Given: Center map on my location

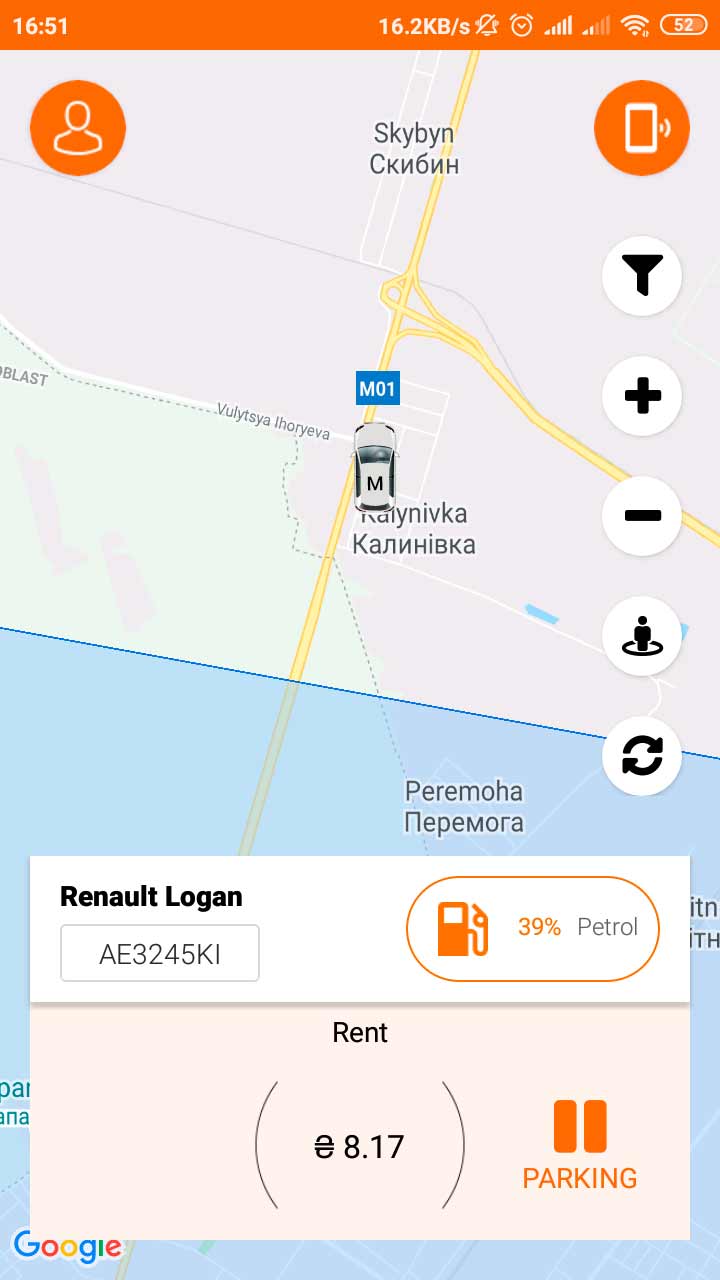Looking at the screenshot, I should [642, 636].
